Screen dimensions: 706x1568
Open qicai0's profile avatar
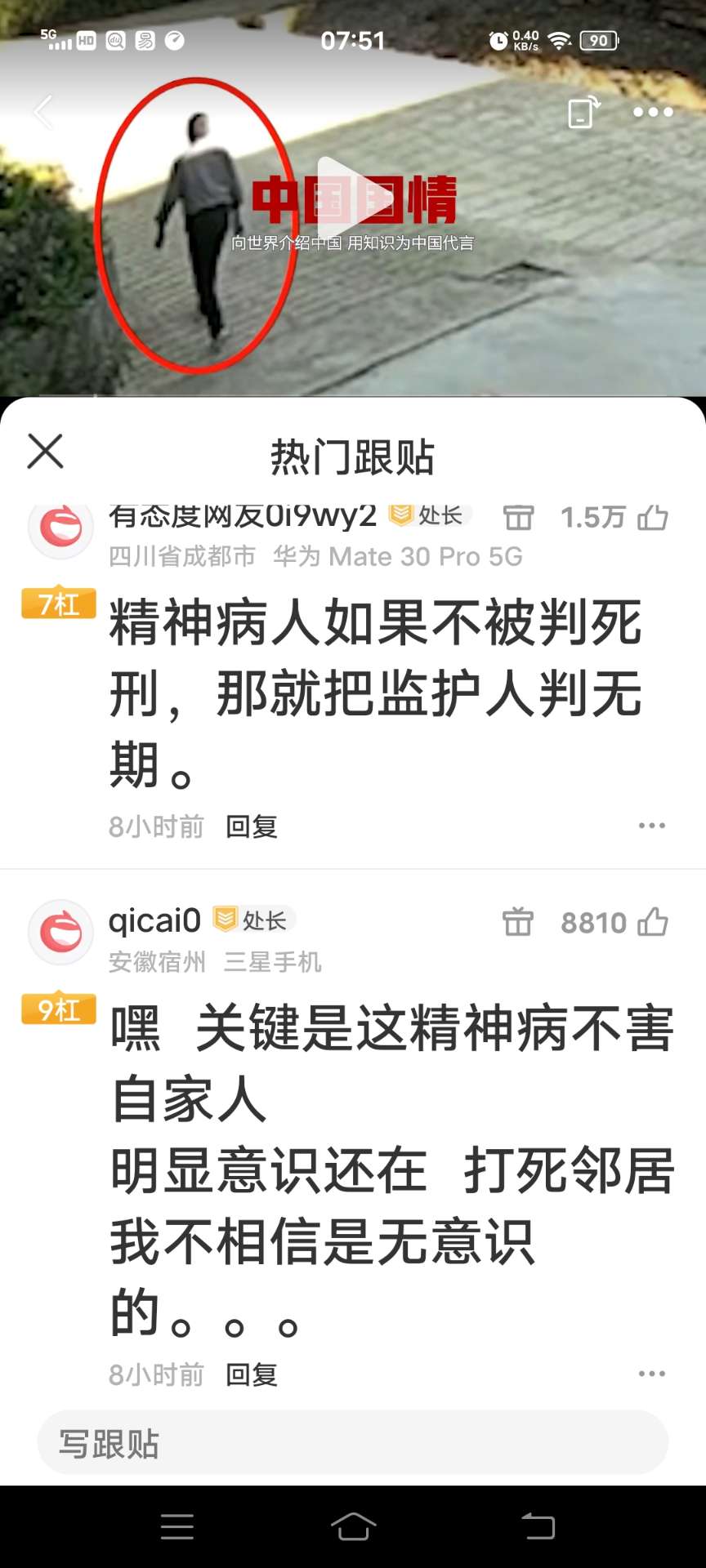(x=60, y=932)
